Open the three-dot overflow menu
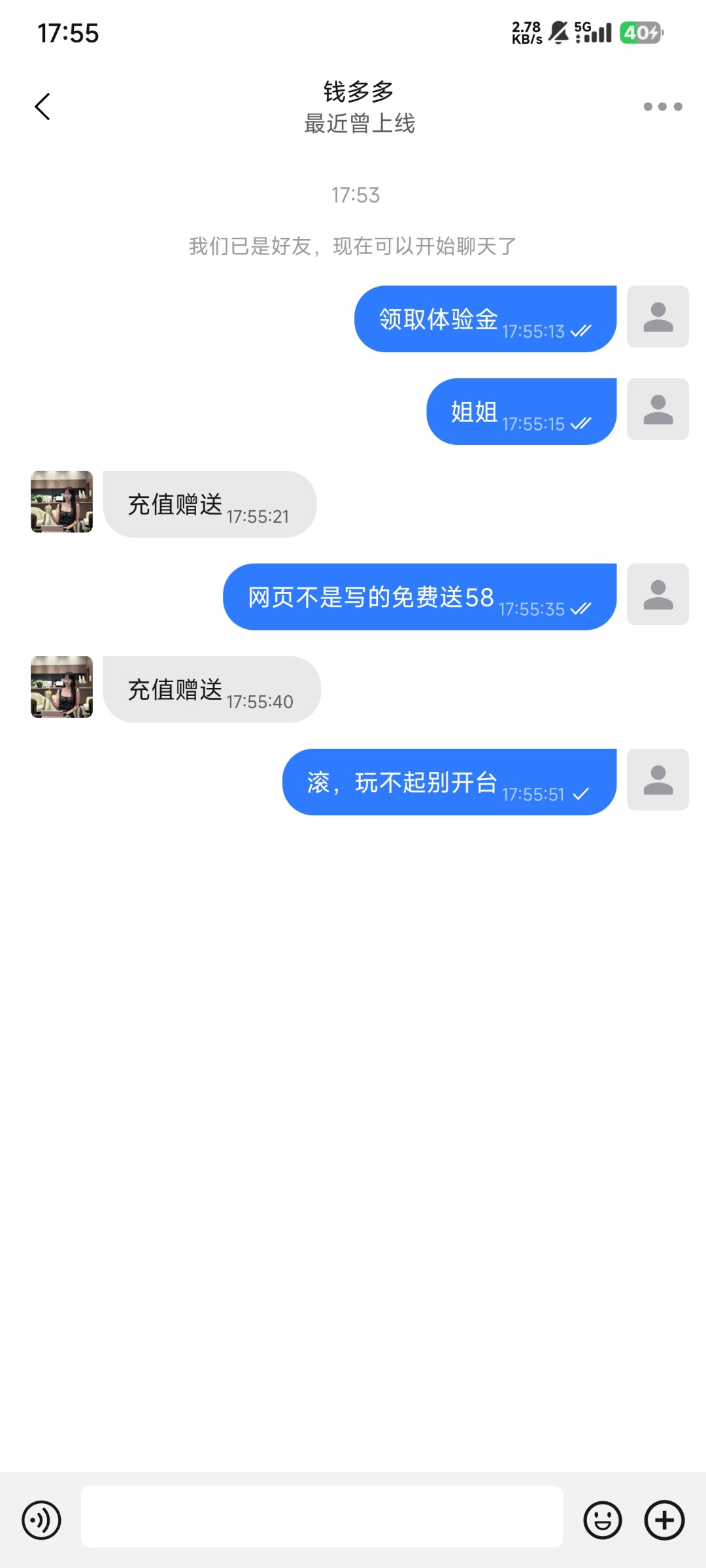 pos(662,106)
